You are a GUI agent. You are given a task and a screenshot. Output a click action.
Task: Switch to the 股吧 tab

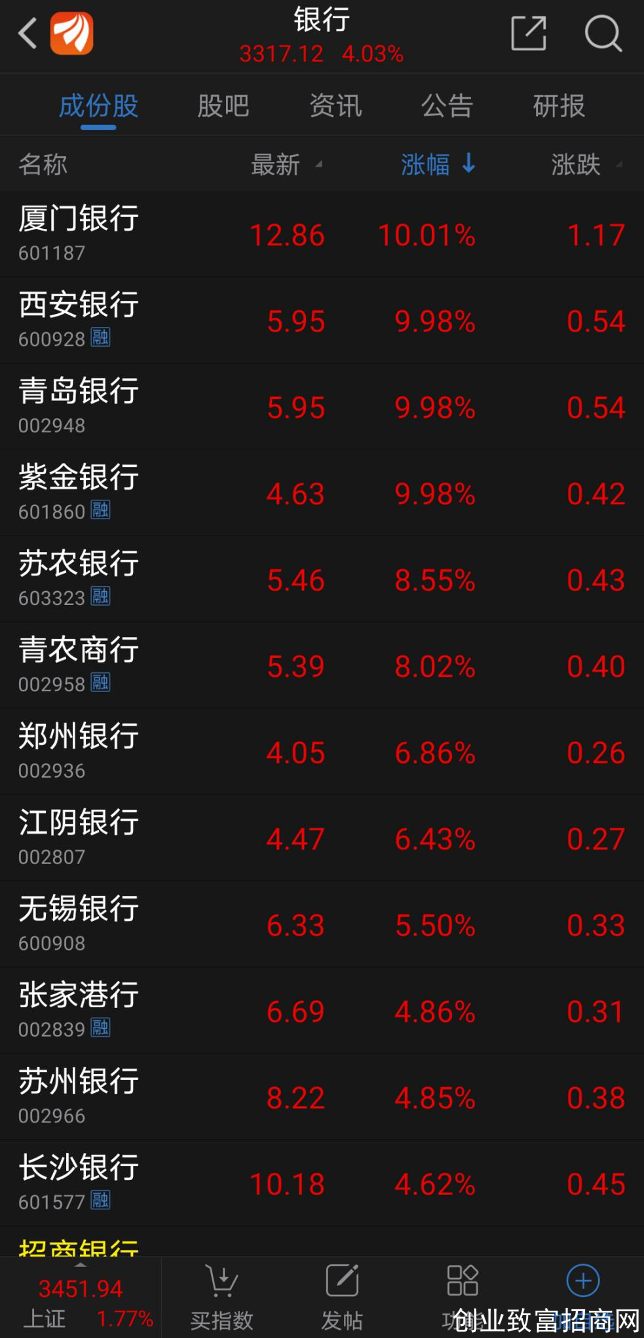point(223,106)
